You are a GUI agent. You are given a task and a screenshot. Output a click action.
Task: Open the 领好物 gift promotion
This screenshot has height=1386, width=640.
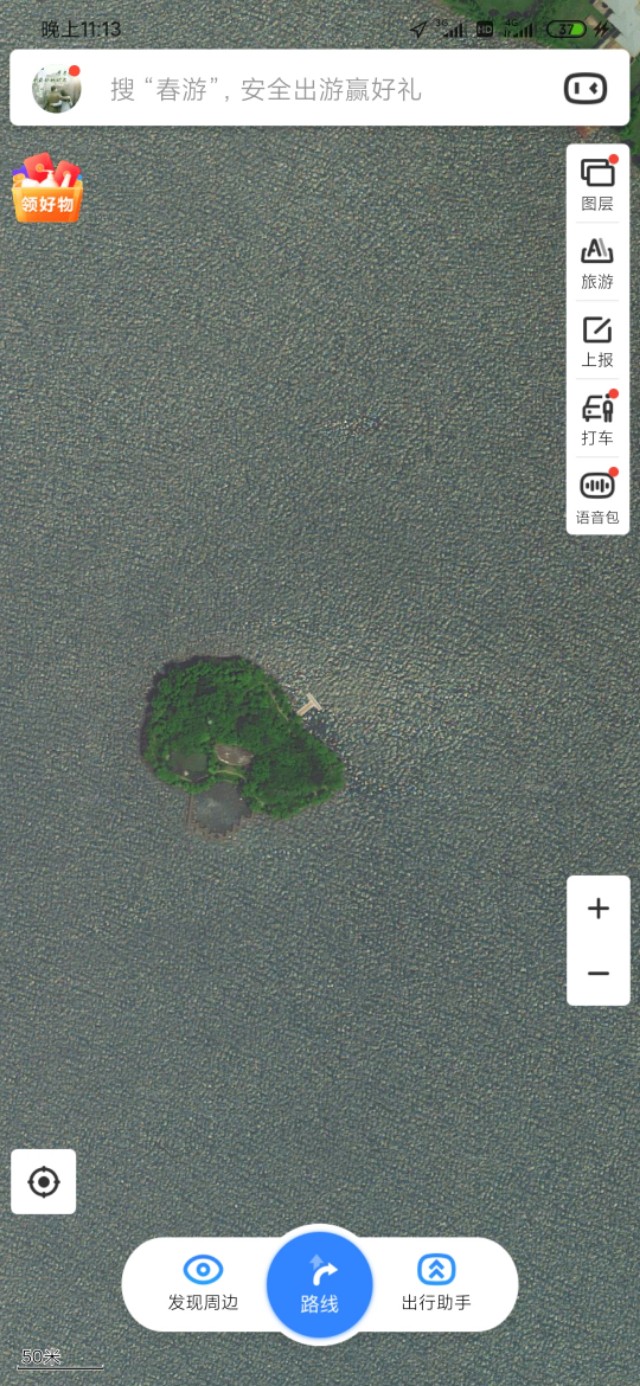tap(47, 188)
